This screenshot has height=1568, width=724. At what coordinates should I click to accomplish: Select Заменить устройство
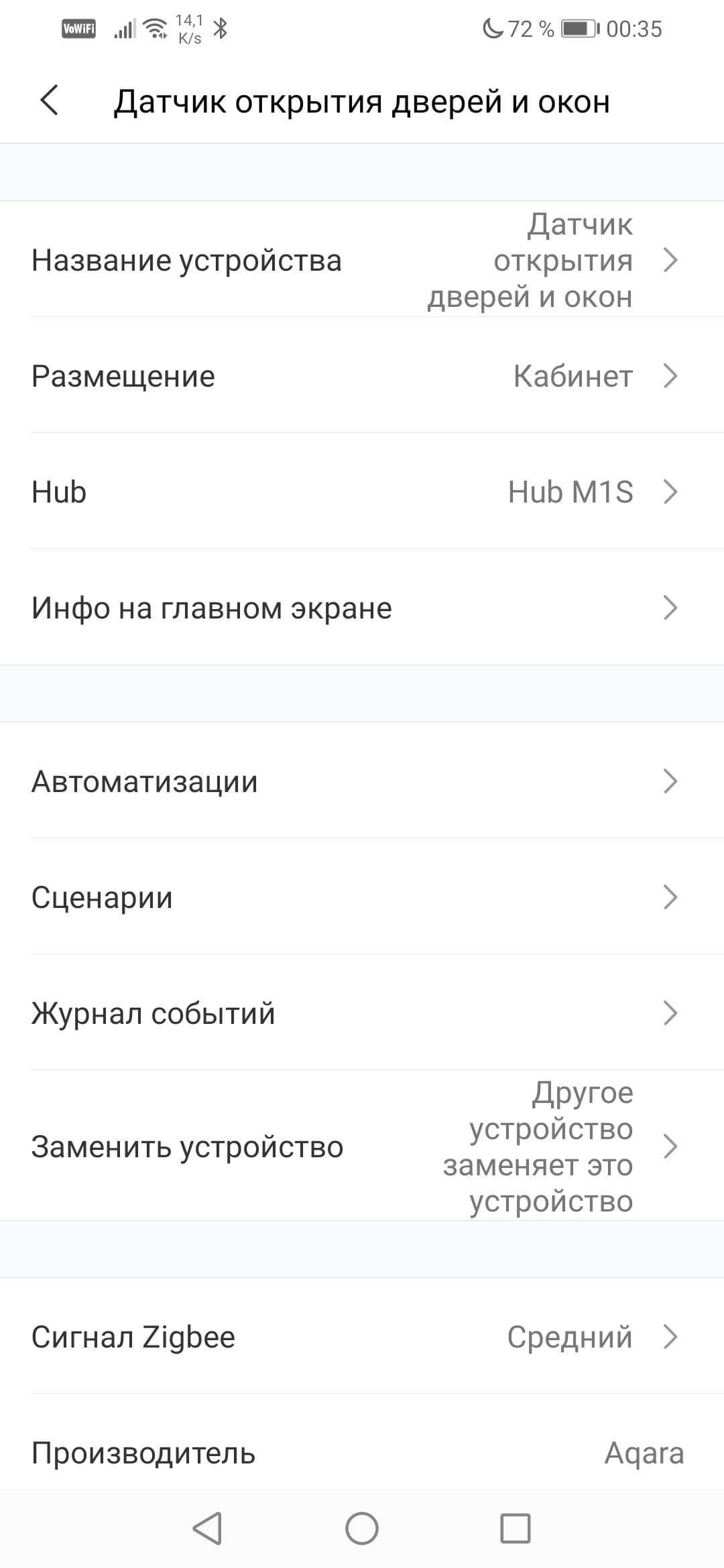point(362,1147)
